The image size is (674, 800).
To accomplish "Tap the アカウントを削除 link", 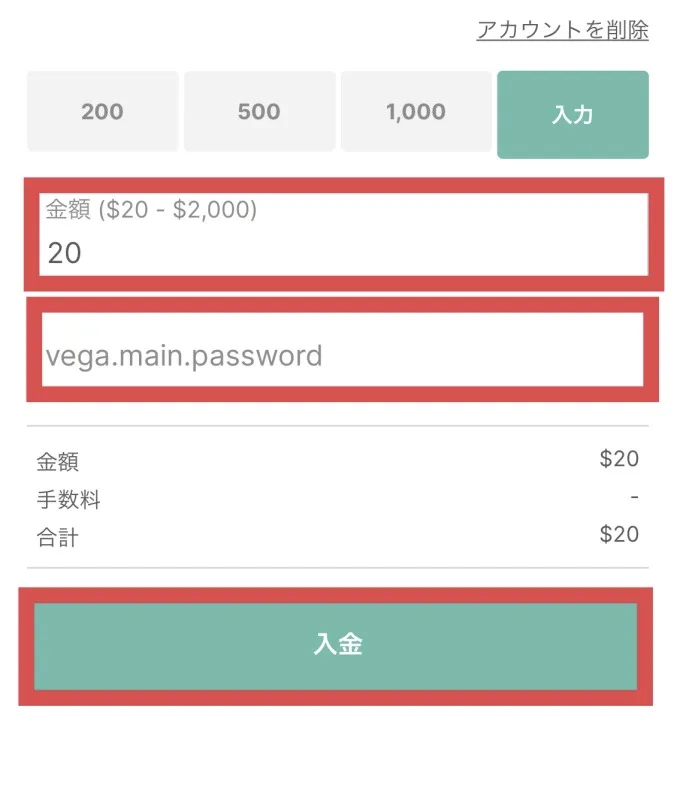I will coord(562,30).
